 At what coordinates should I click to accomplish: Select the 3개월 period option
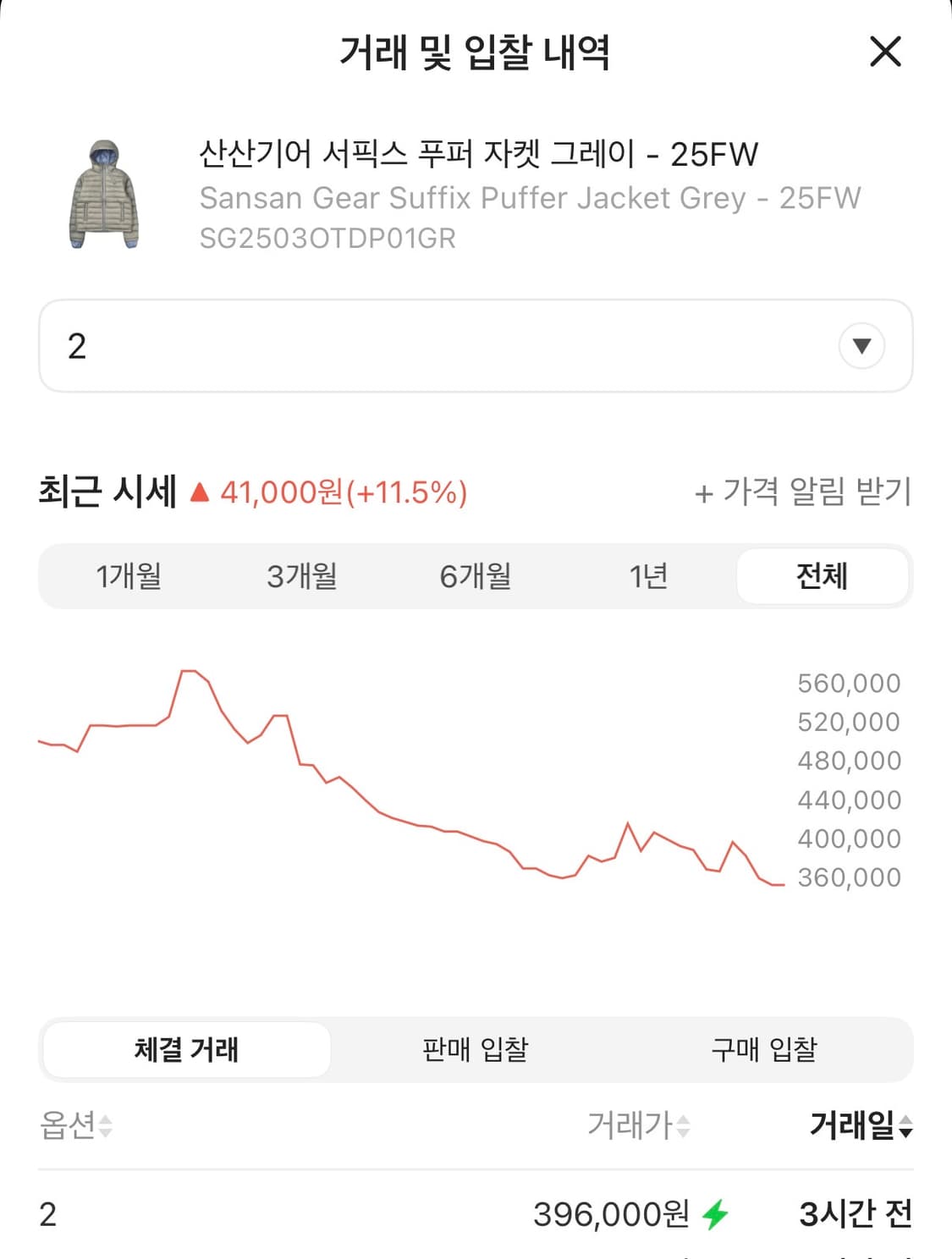coord(302,576)
